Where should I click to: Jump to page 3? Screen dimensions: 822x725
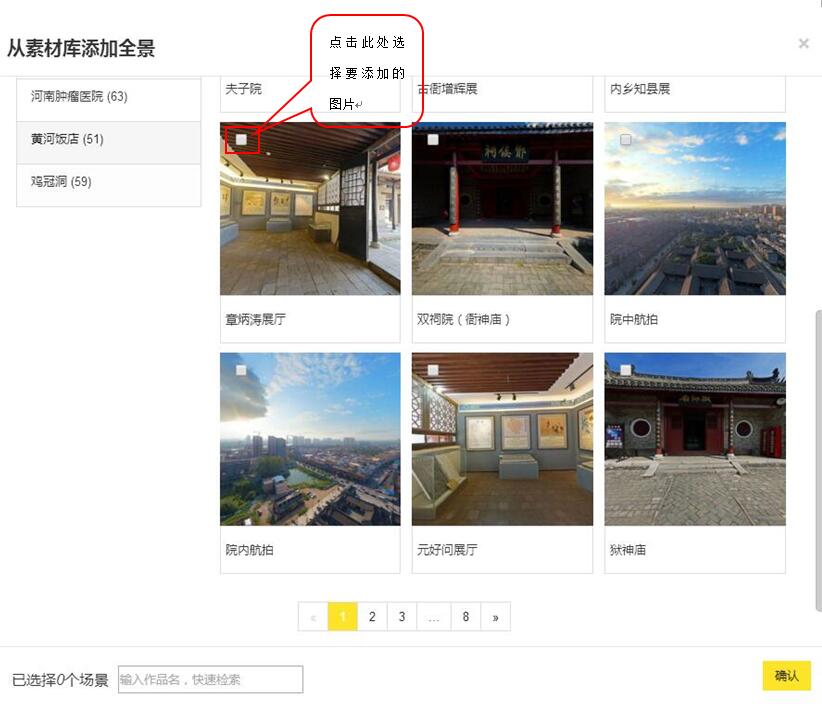click(402, 617)
